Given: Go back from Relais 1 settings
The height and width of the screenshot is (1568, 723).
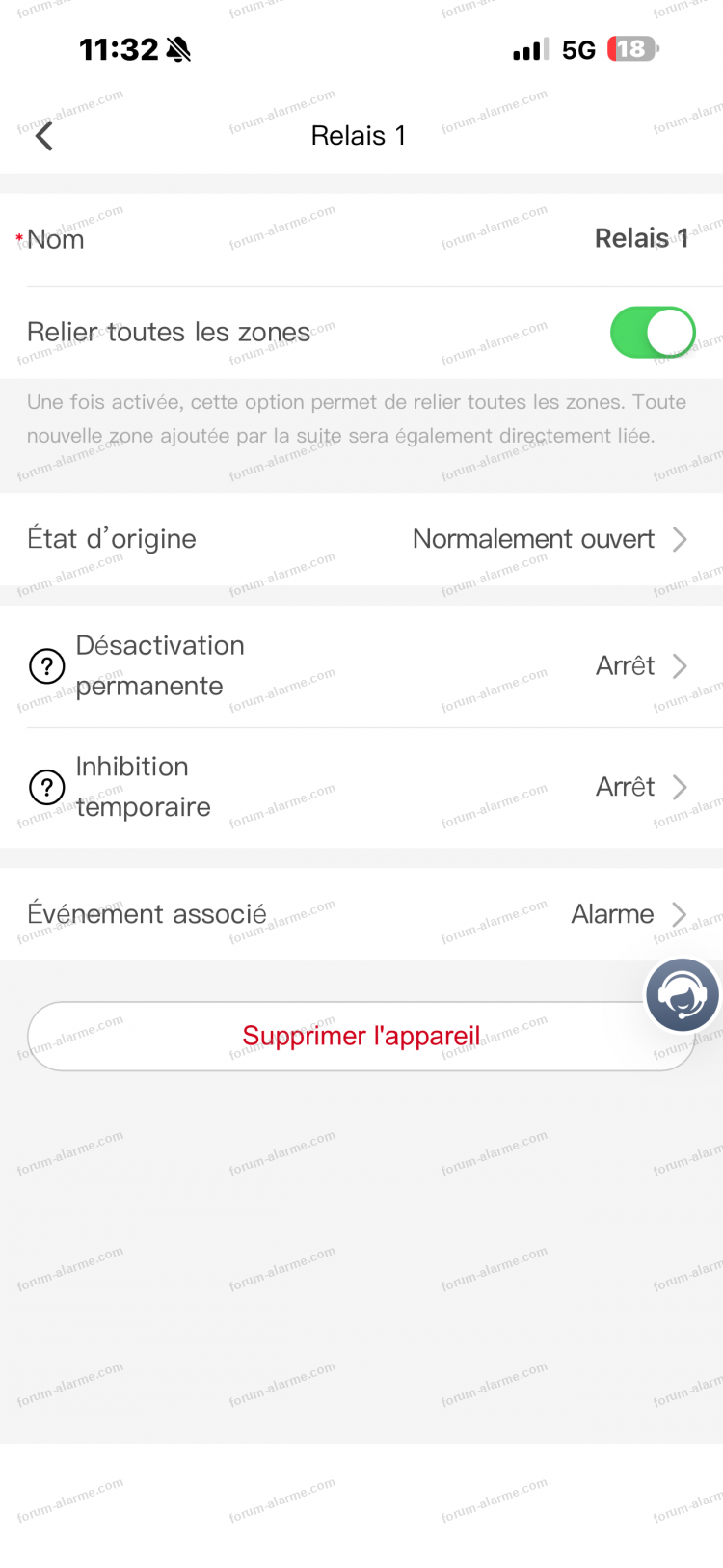Looking at the screenshot, I should pyautogui.click(x=44, y=136).
